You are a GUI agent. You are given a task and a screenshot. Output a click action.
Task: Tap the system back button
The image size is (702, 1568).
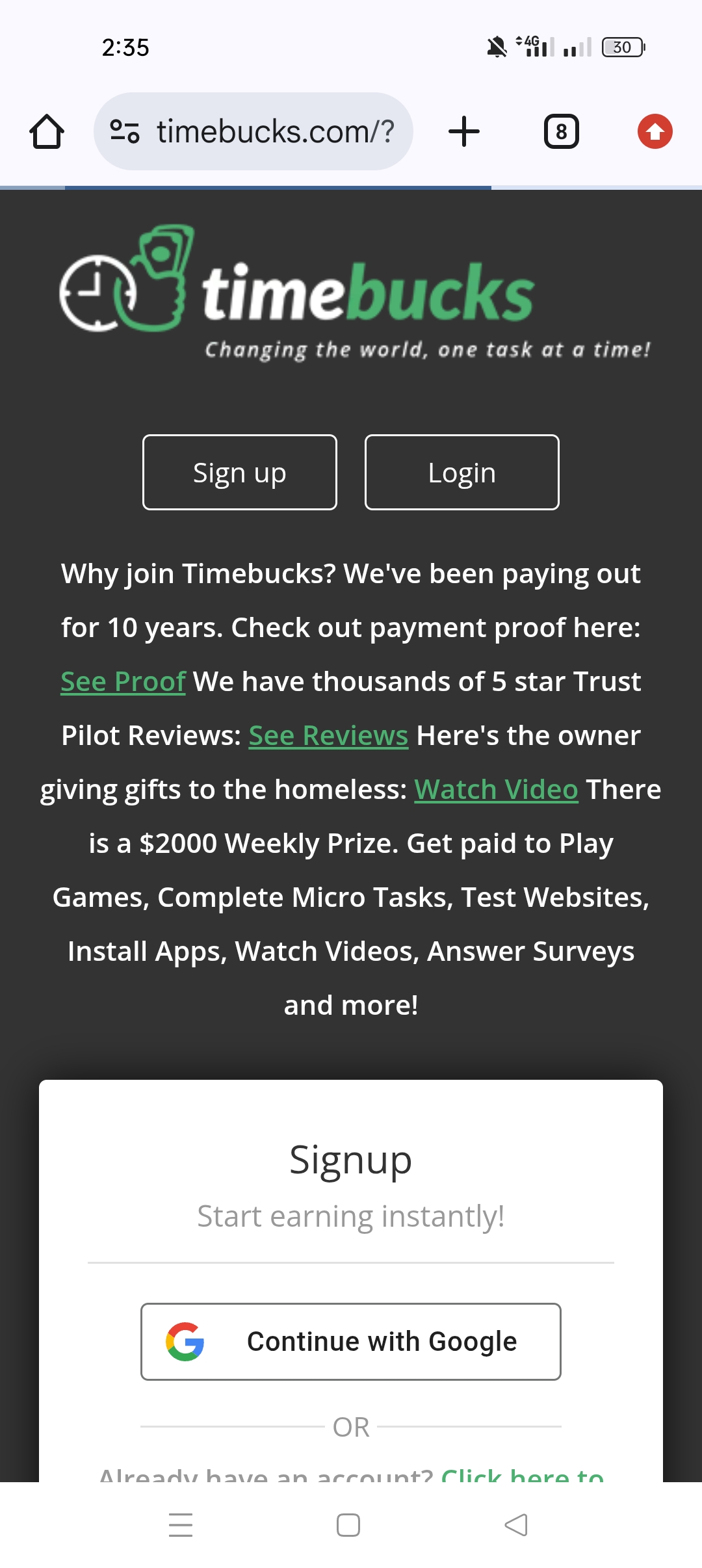[x=516, y=1524]
